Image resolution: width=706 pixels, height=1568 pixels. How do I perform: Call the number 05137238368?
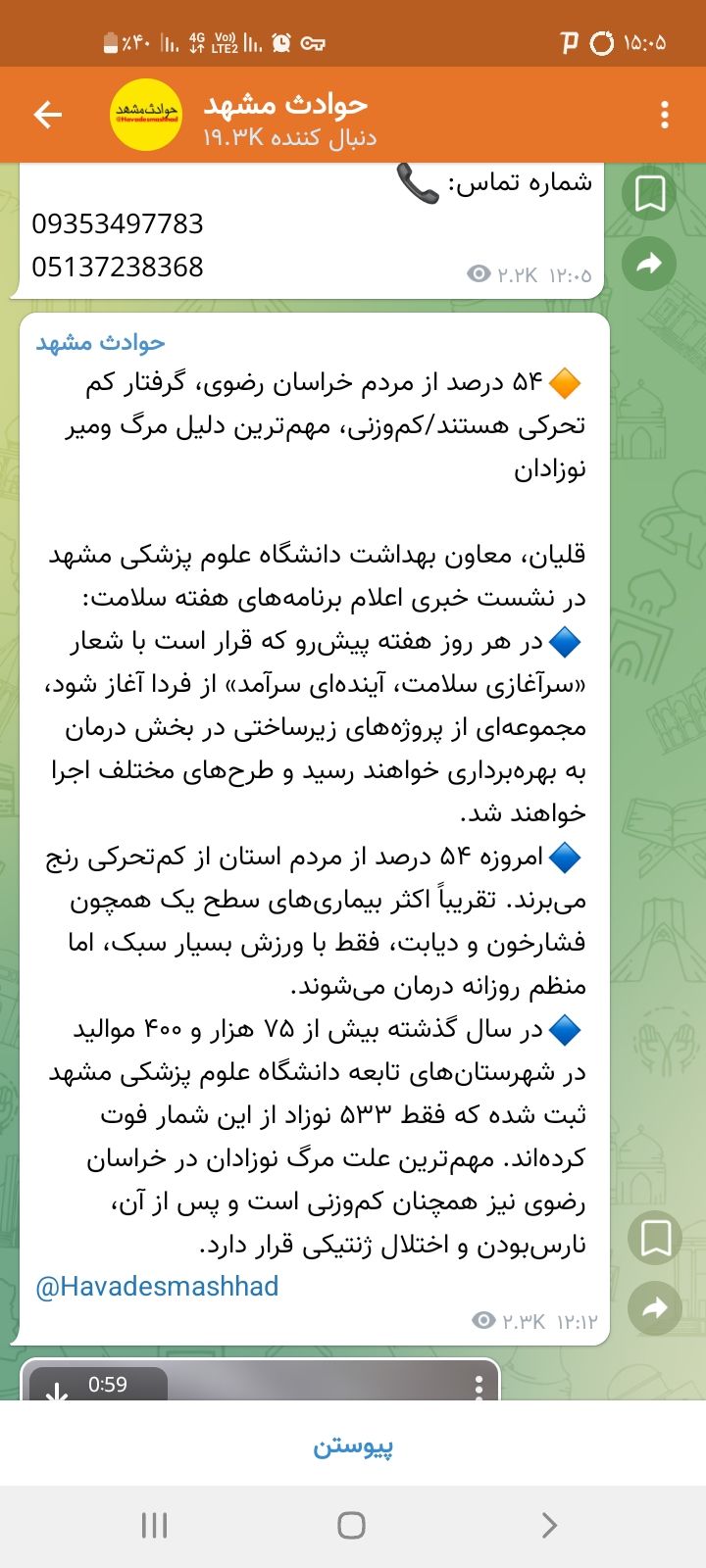[118, 267]
